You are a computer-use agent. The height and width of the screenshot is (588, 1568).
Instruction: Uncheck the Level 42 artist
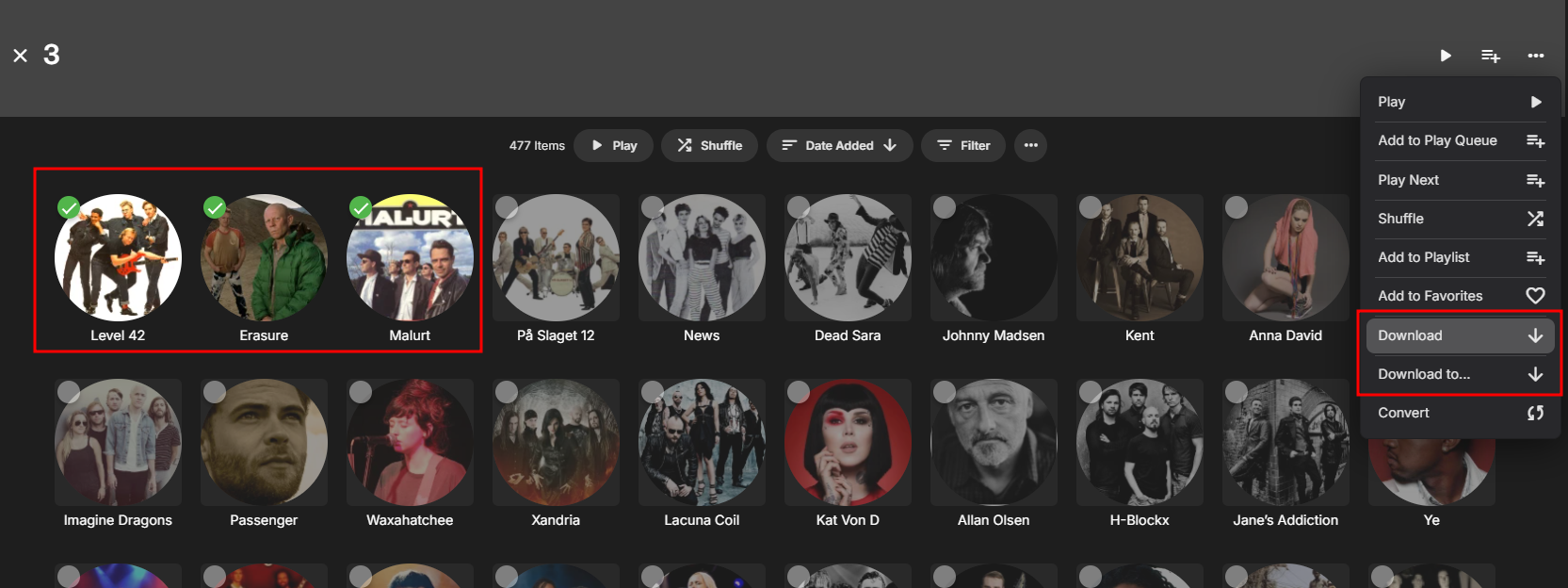coord(69,207)
